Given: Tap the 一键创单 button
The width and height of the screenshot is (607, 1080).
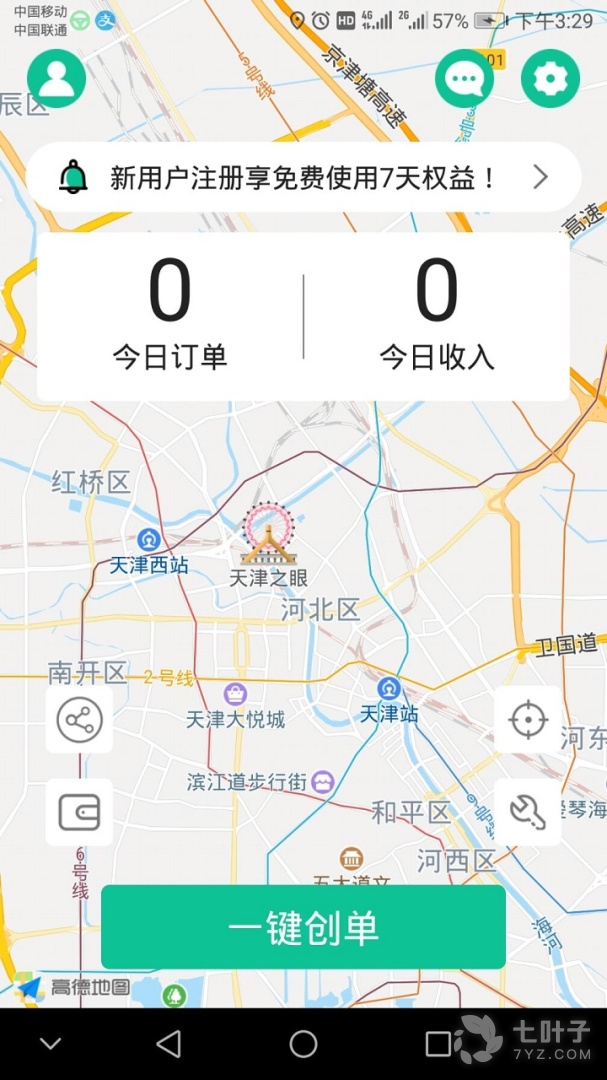Looking at the screenshot, I should click(x=303, y=927).
